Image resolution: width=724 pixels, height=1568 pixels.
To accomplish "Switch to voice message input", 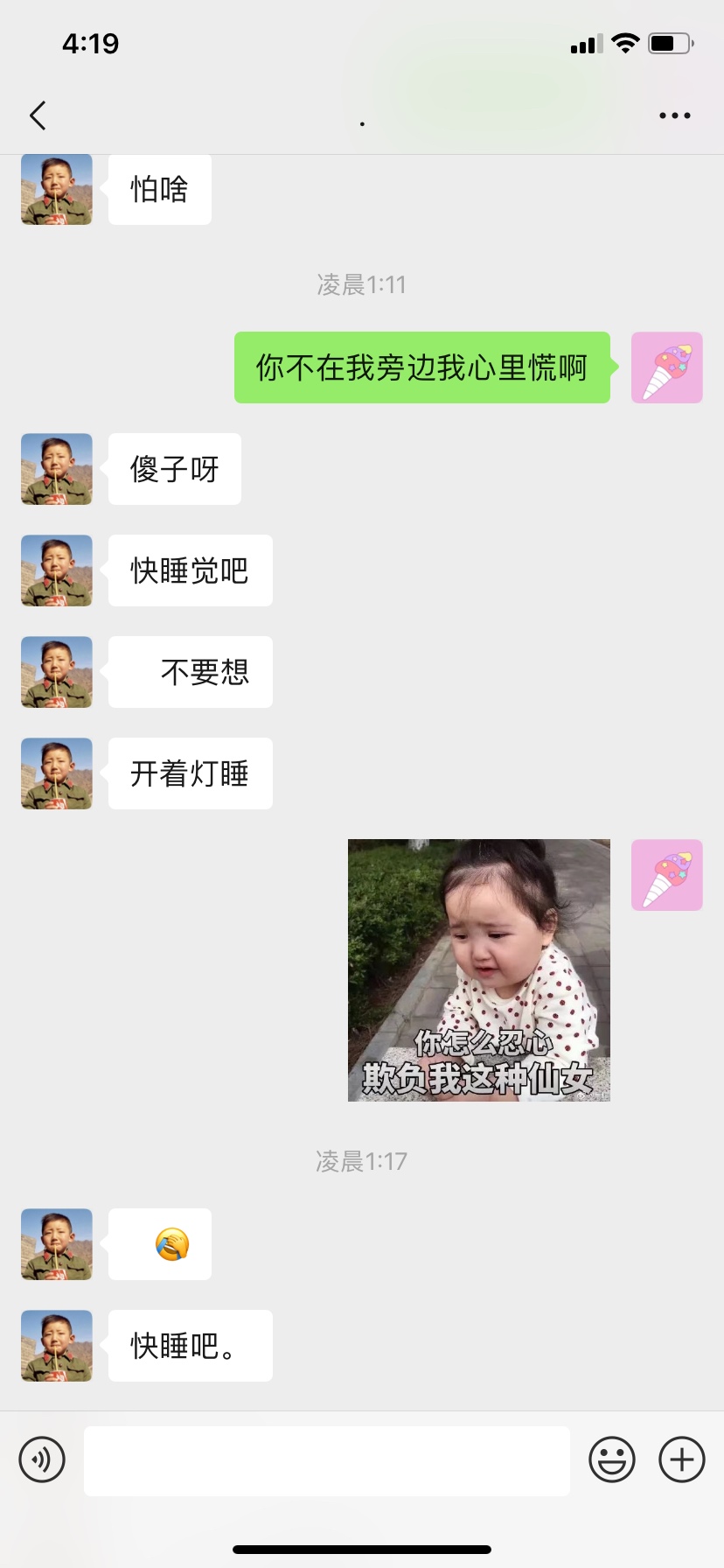I will point(42,1459).
